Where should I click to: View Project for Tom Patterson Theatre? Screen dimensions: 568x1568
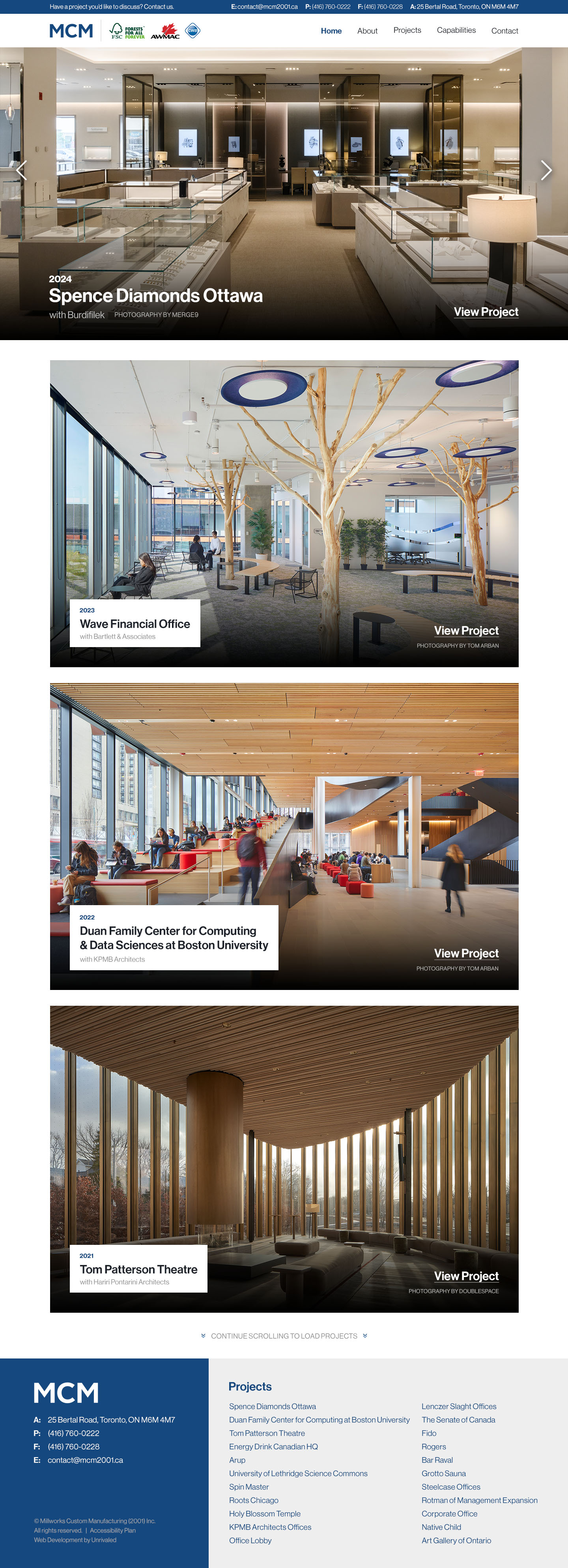coord(466,1276)
